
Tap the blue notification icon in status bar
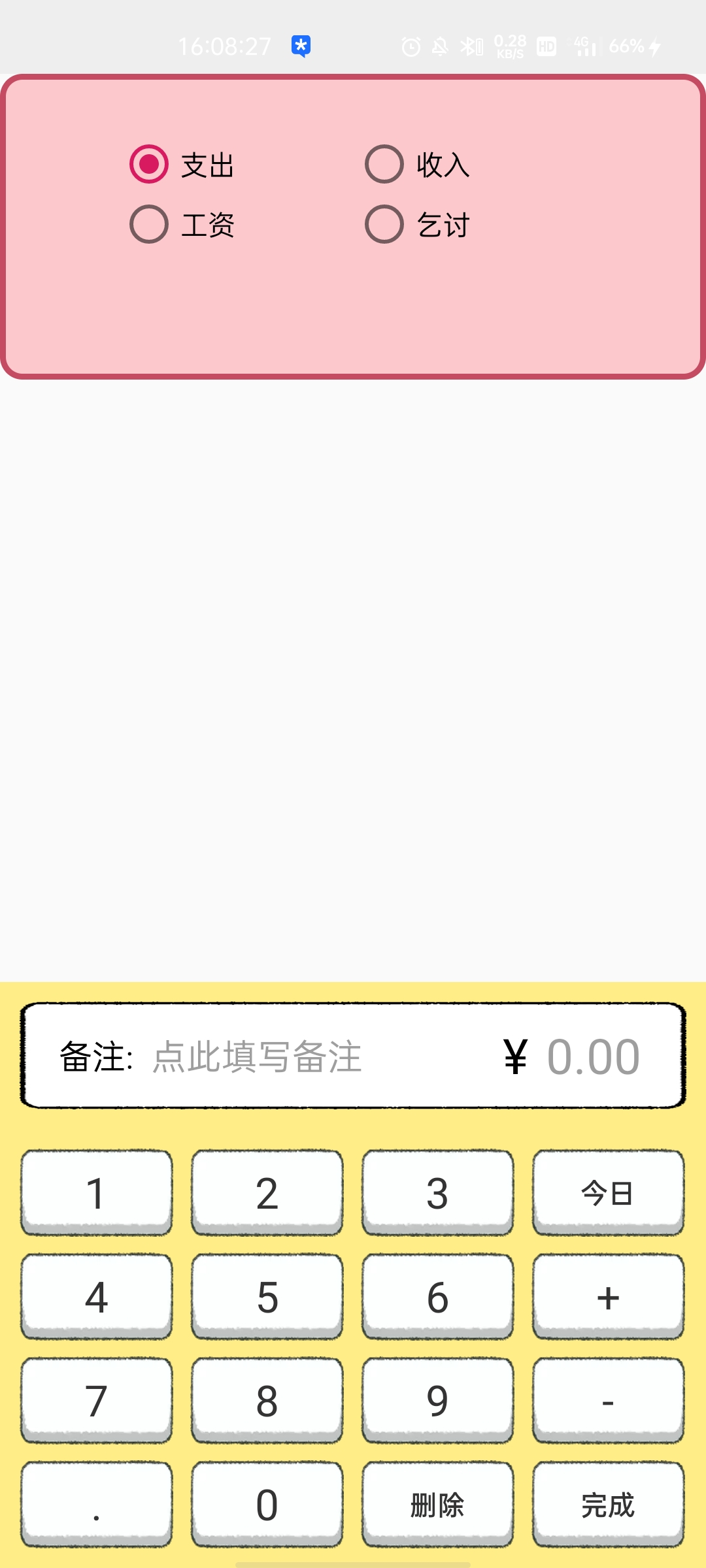[x=301, y=46]
